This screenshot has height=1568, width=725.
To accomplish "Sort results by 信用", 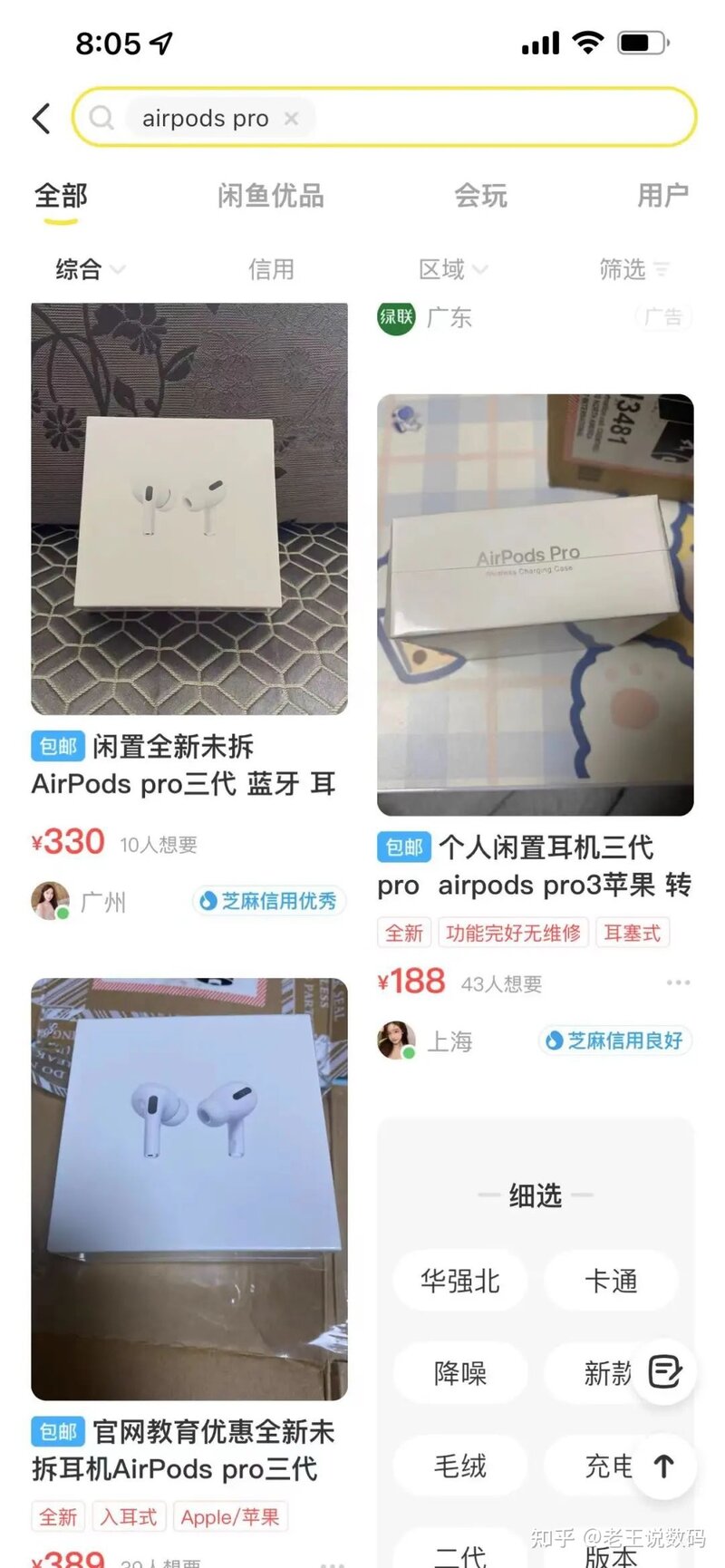I will click(x=271, y=269).
